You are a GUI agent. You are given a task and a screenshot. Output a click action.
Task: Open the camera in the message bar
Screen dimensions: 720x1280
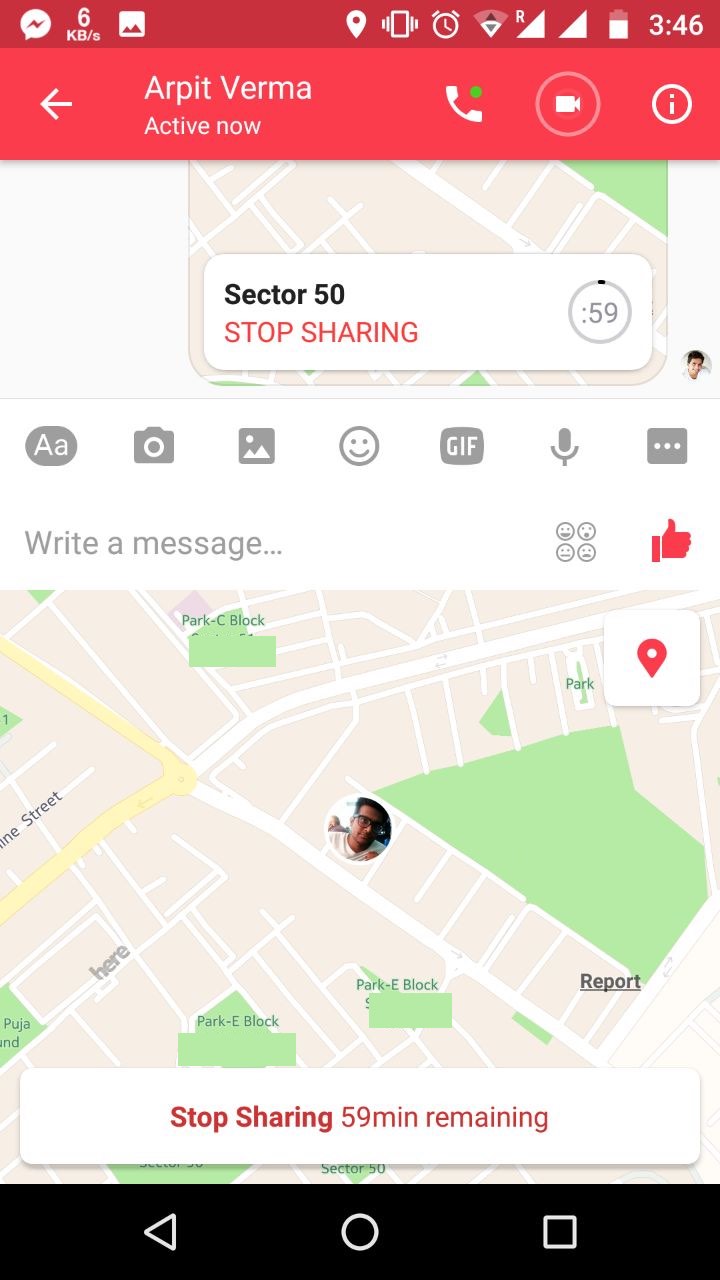(x=154, y=446)
